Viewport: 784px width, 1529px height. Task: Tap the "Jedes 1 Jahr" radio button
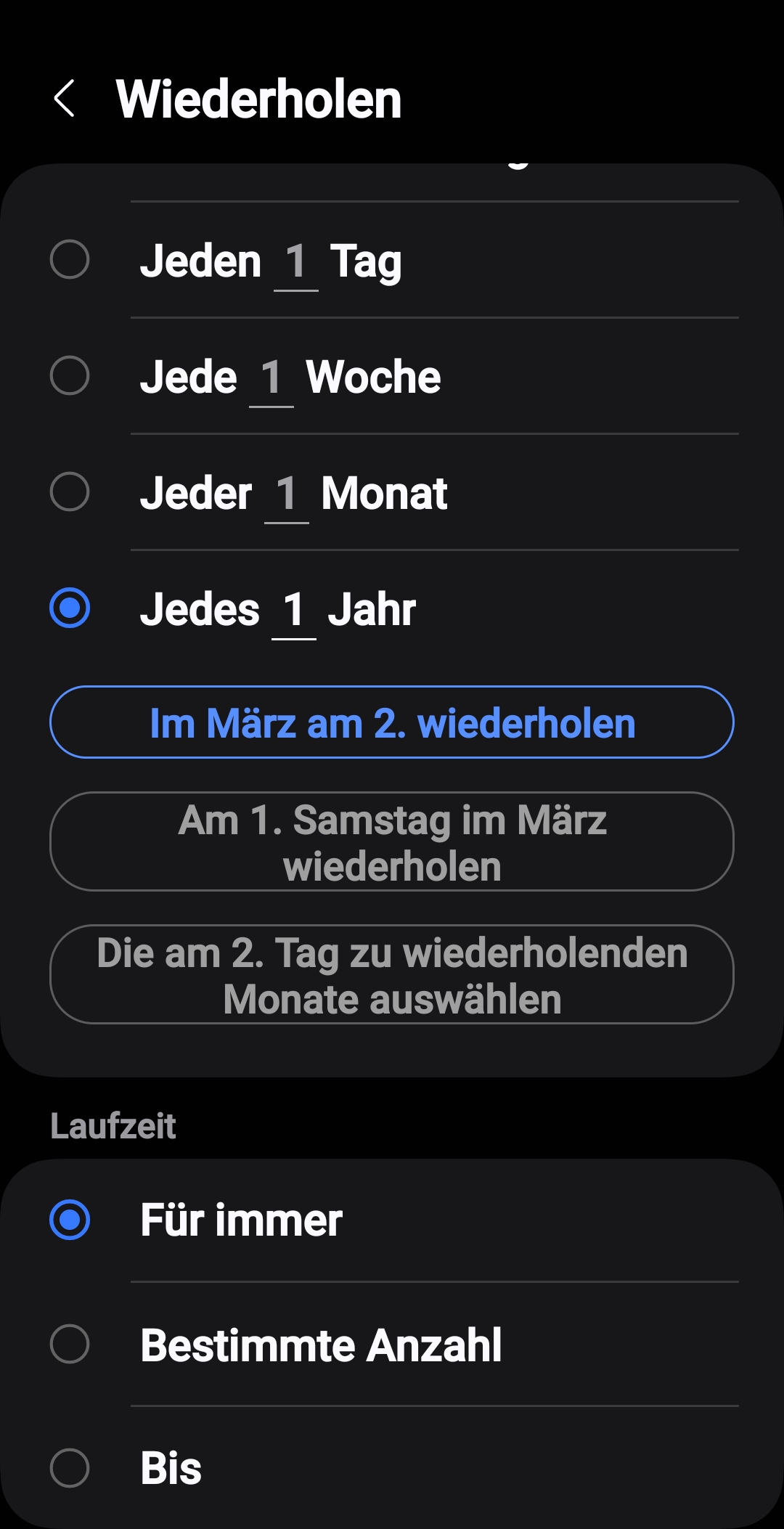pyautogui.click(x=70, y=608)
